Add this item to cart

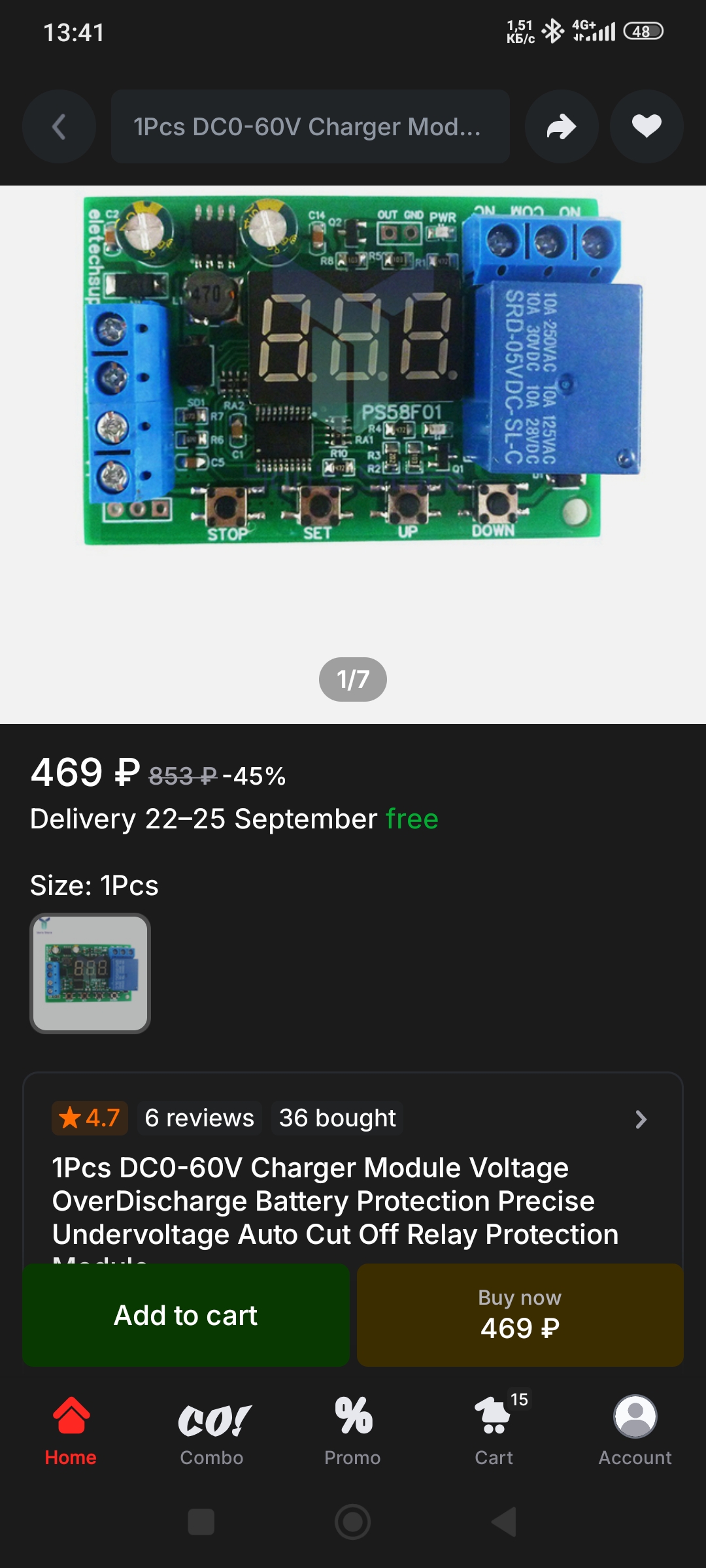tap(186, 1315)
